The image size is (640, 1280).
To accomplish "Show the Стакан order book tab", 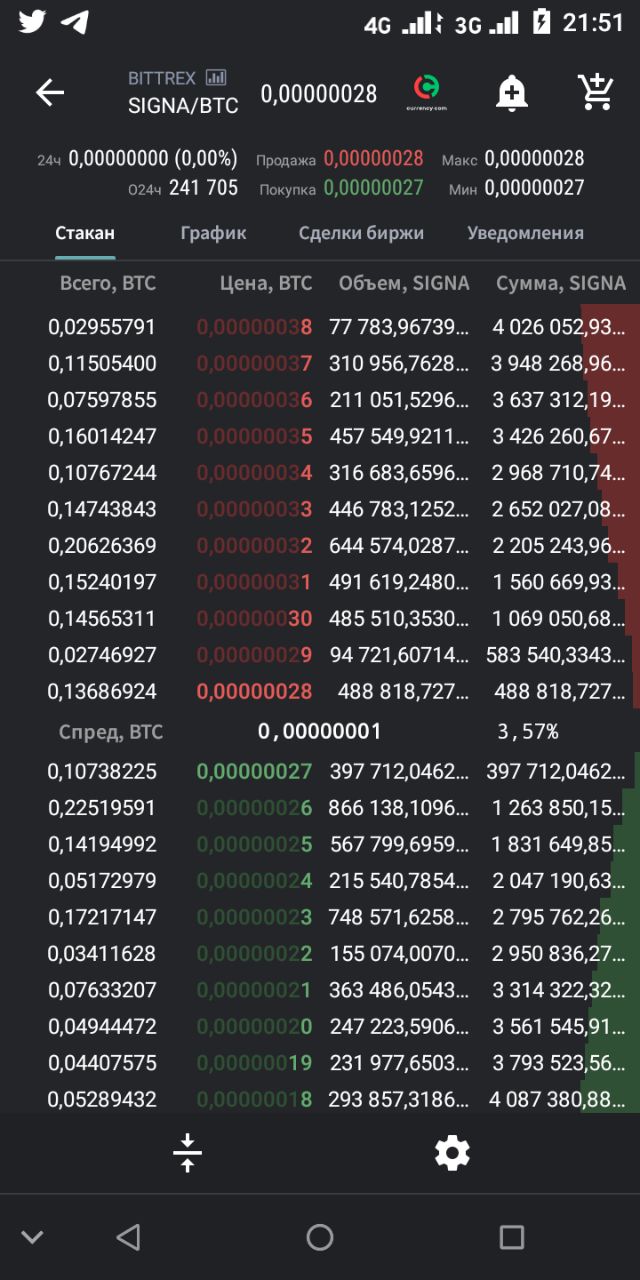I will [85, 233].
